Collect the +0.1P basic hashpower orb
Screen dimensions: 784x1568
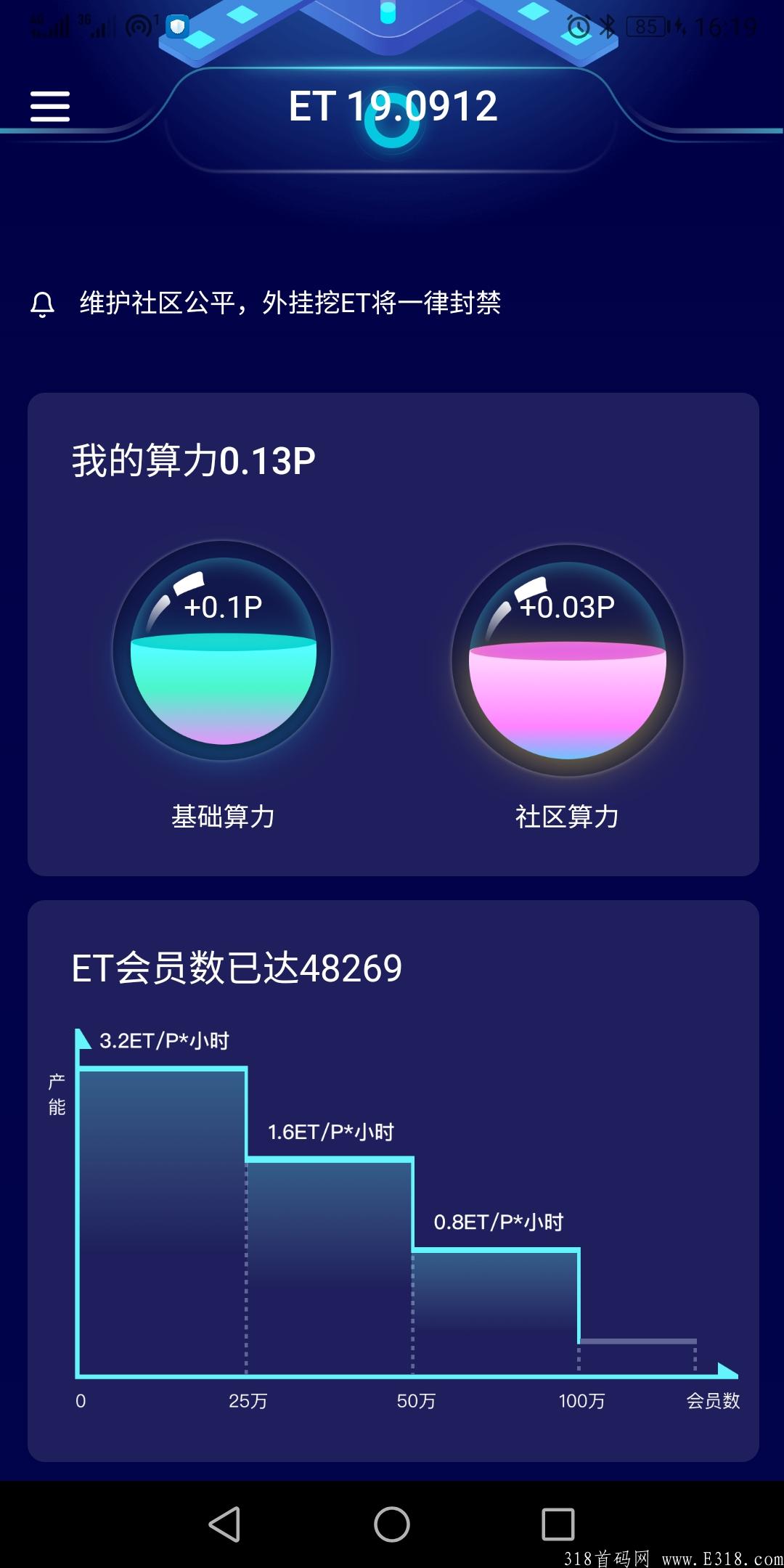(x=223, y=651)
